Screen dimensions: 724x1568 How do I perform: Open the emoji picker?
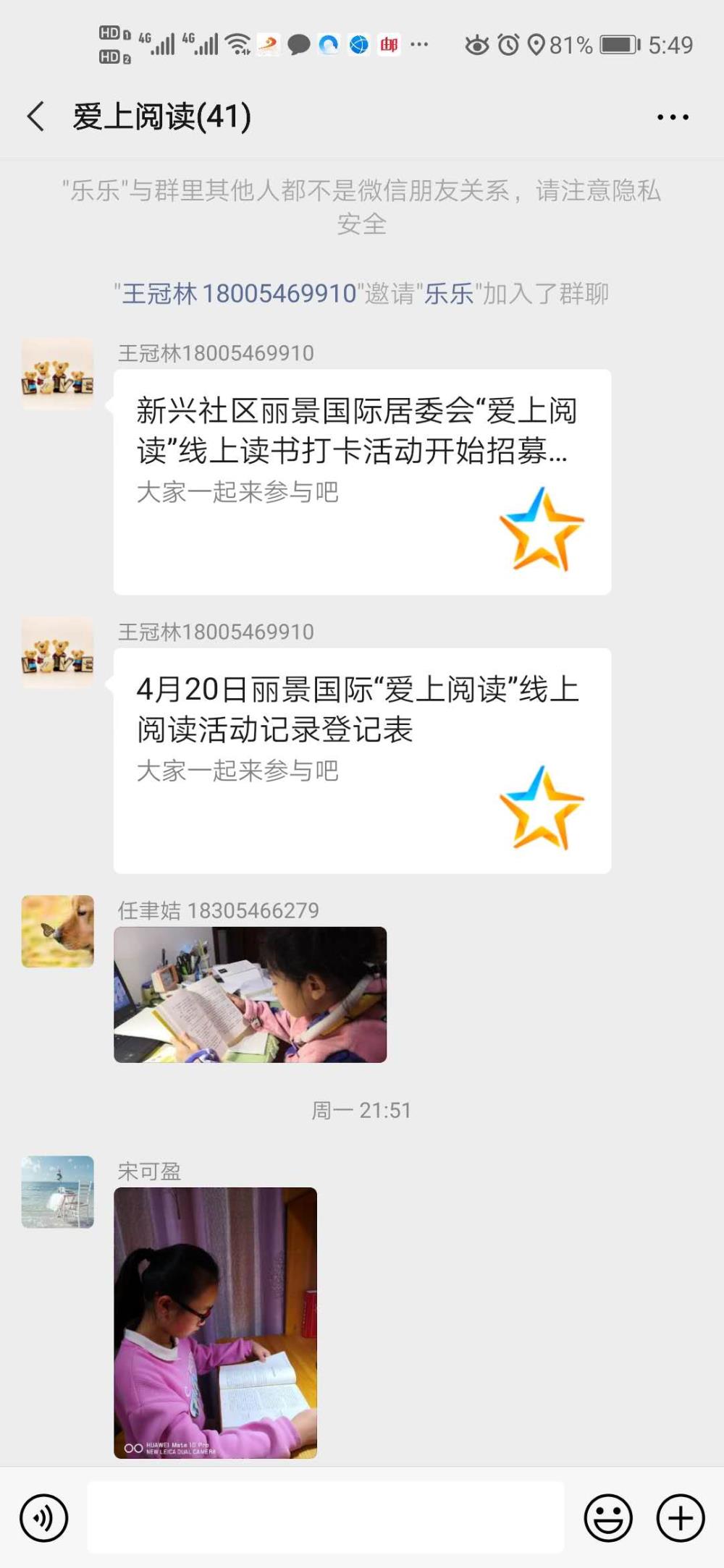click(x=608, y=1517)
